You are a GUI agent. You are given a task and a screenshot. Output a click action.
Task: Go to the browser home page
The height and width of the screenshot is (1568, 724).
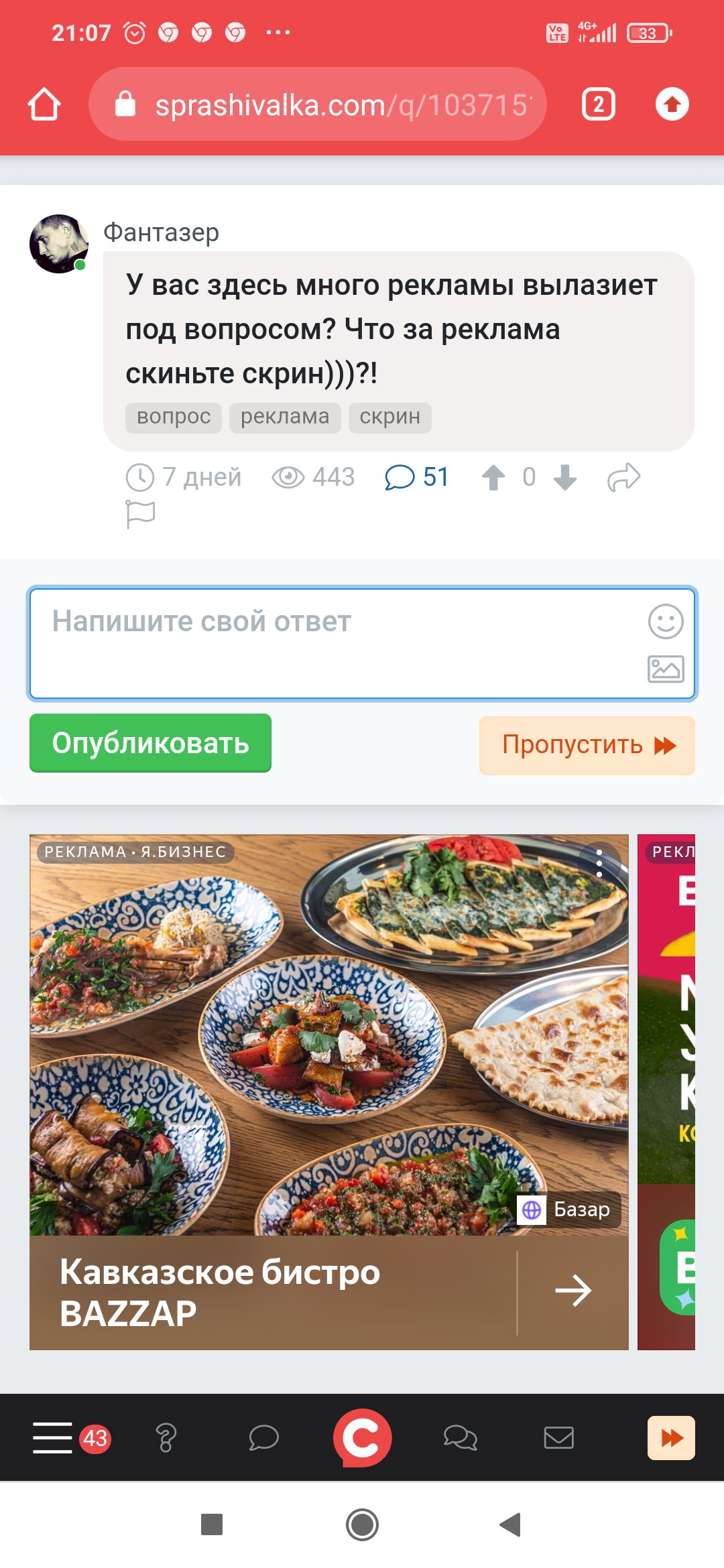pyautogui.click(x=44, y=105)
